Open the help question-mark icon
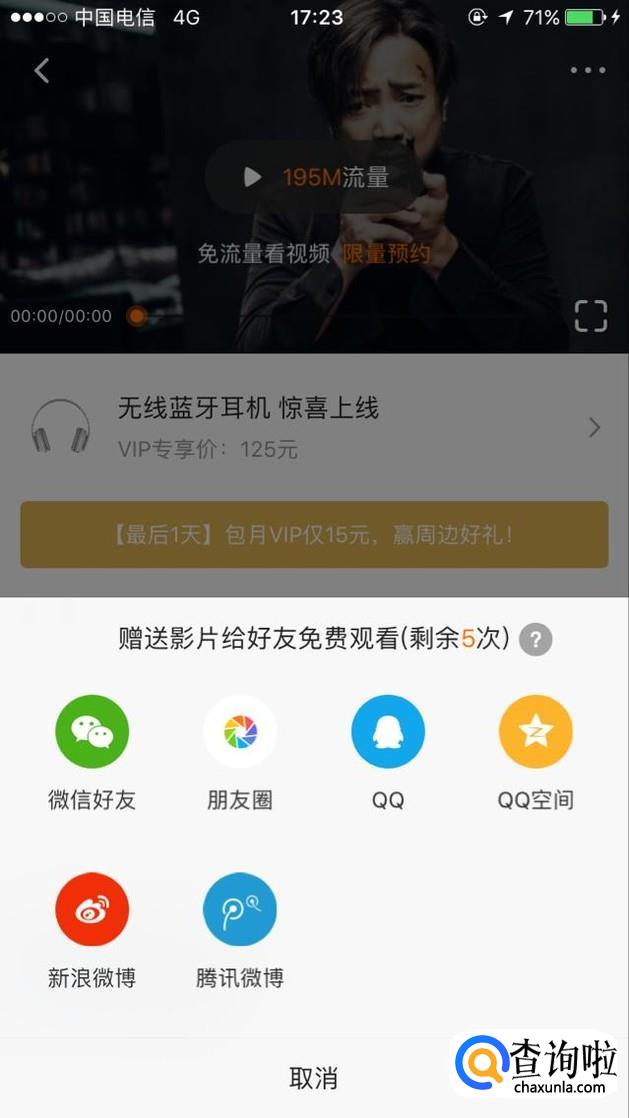The height and width of the screenshot is (1118, 629). (536, 639)
